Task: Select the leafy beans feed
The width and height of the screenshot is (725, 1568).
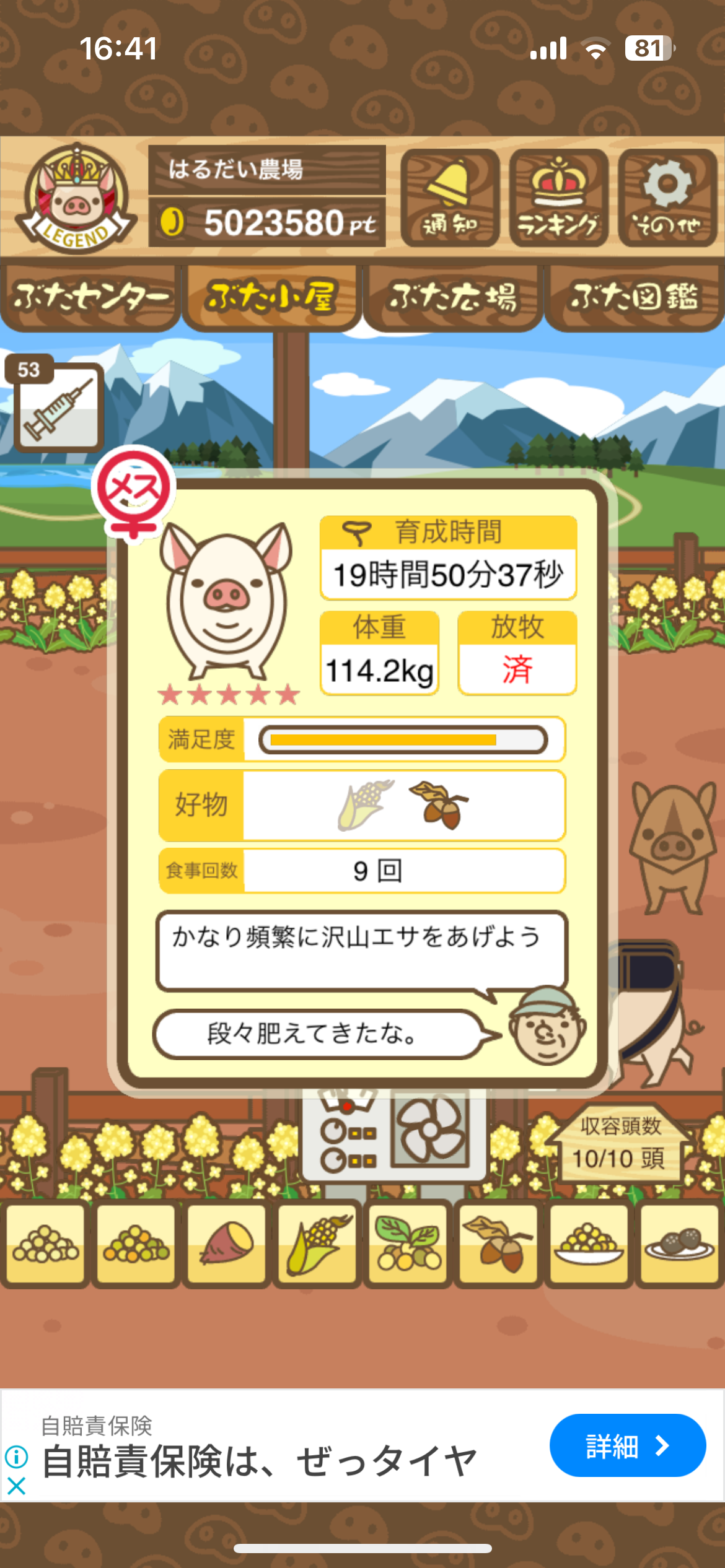Action: pyautogui.click(x=408, y=1244)
